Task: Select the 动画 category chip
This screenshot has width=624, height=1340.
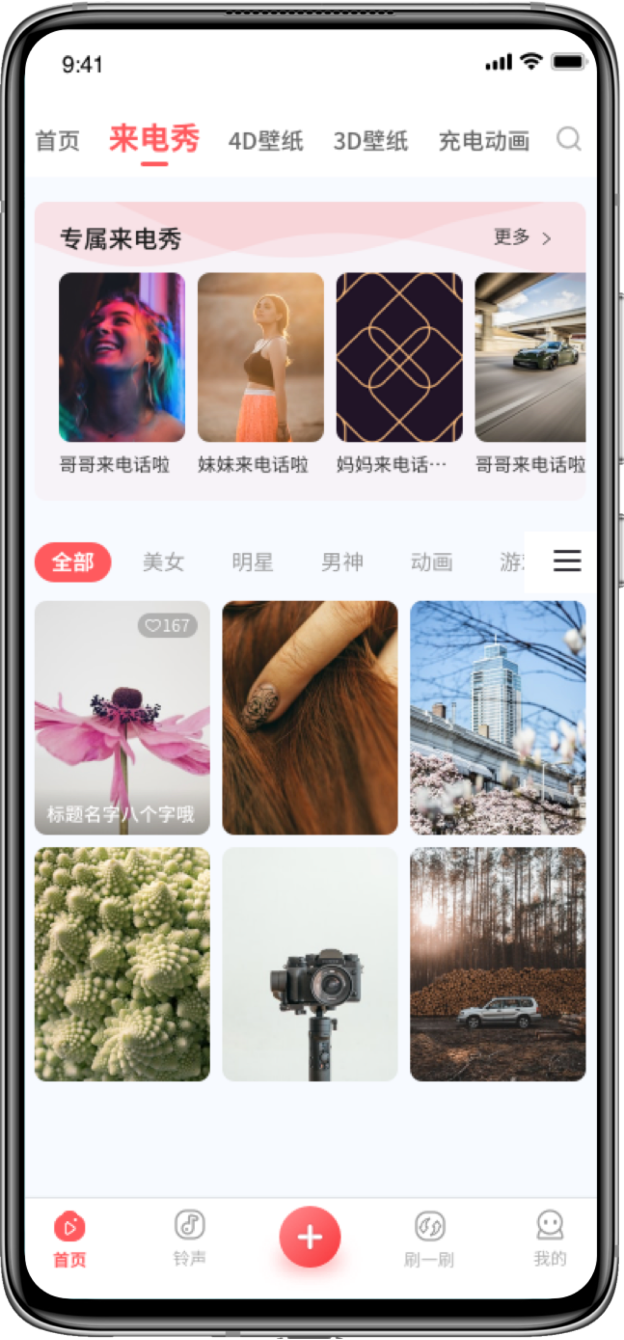Action: (431, 563)
